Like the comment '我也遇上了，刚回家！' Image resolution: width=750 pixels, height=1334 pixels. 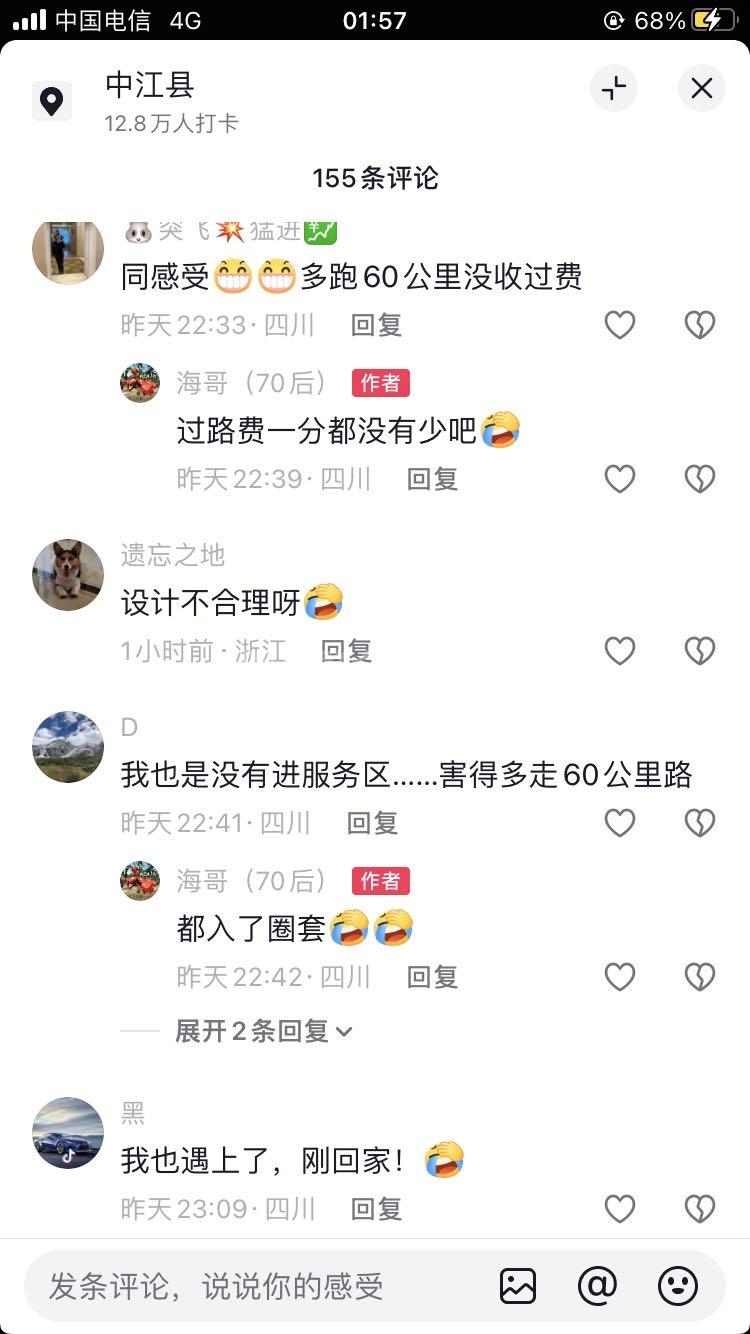pos(620,1209)
